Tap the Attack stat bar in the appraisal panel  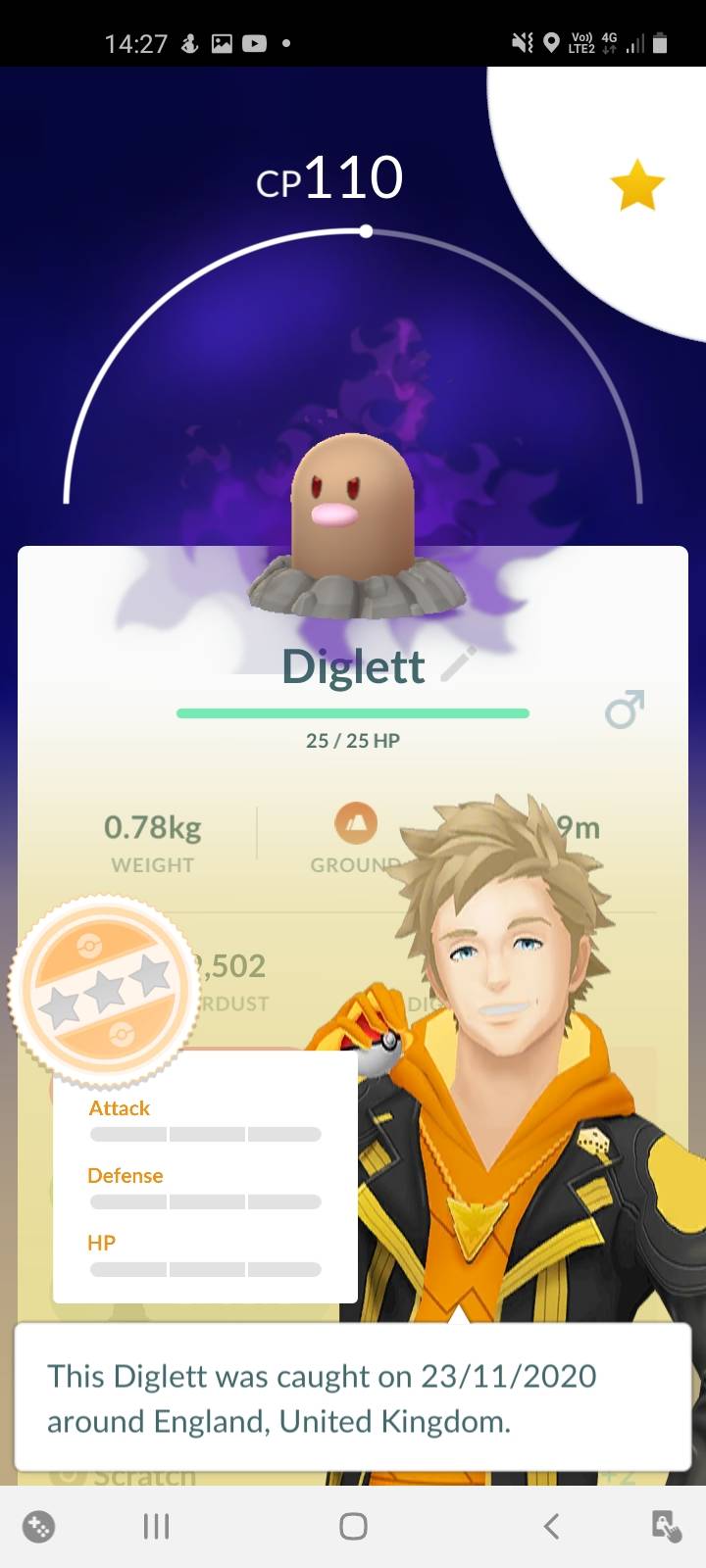(204, 1133)
